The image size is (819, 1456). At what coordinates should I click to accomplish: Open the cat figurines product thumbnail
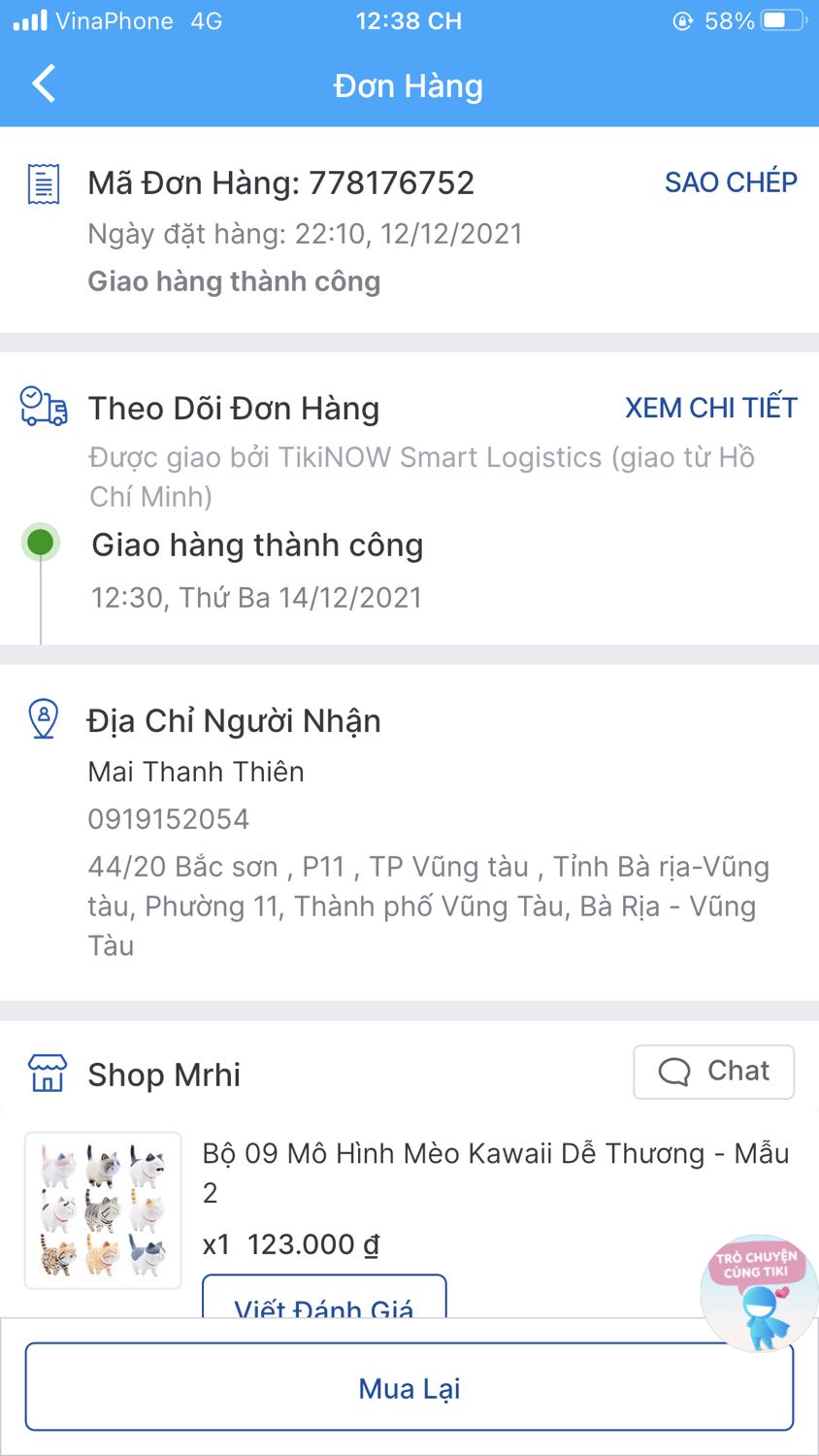102,1209
